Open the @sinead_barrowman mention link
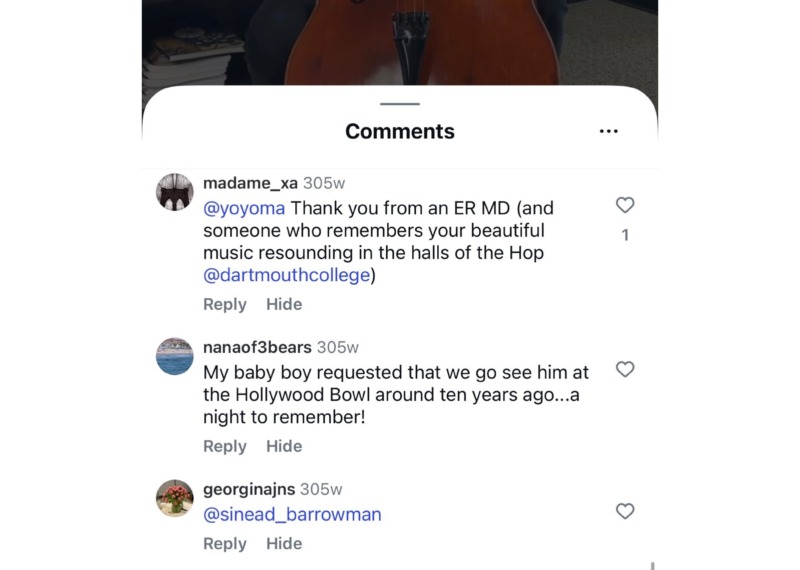This screenshot has height=570, width=800. click(x=292, y=514)
